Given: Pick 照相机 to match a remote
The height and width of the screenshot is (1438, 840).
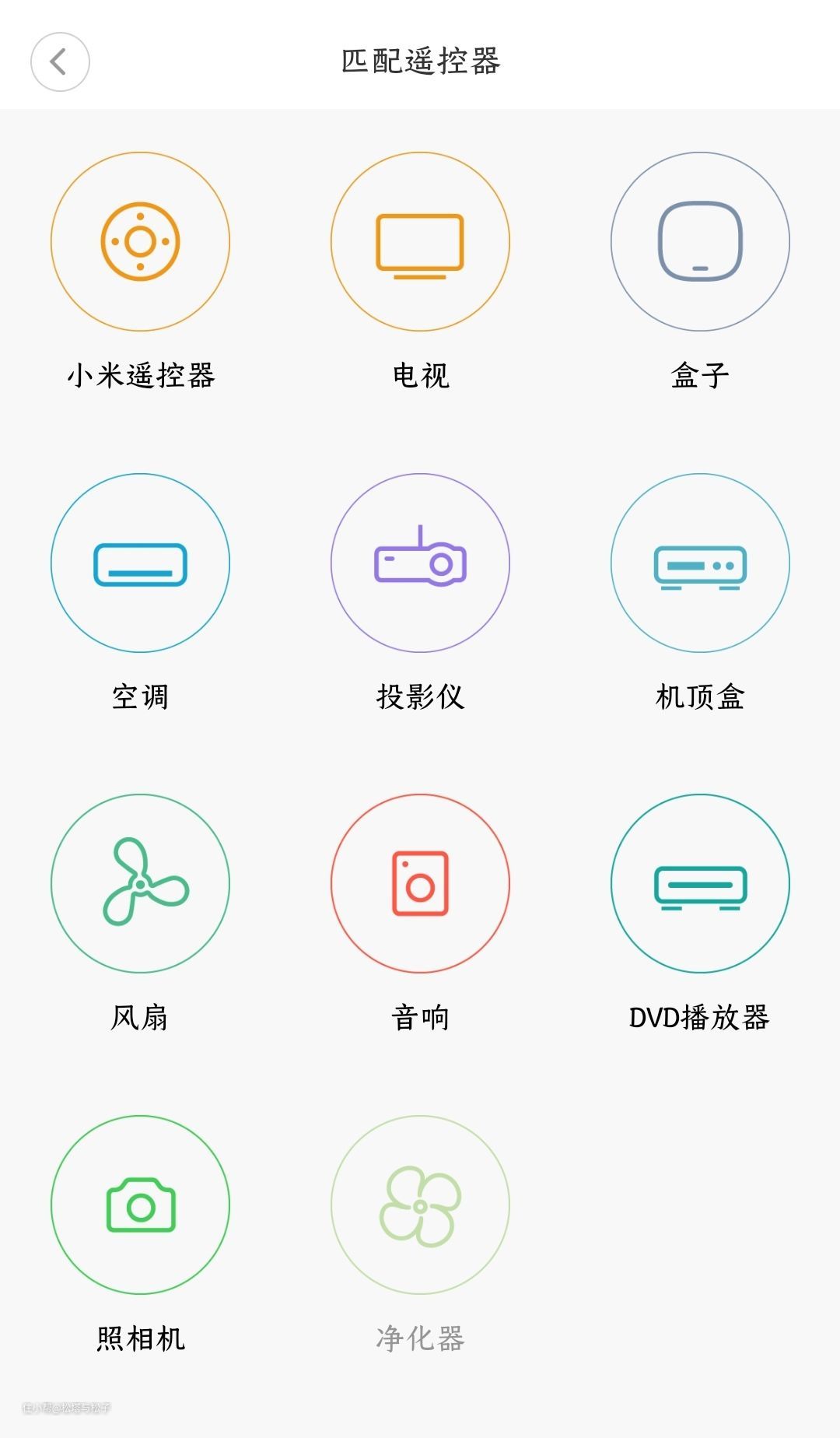Looking at the screenshot, I should click(140, 1205).
